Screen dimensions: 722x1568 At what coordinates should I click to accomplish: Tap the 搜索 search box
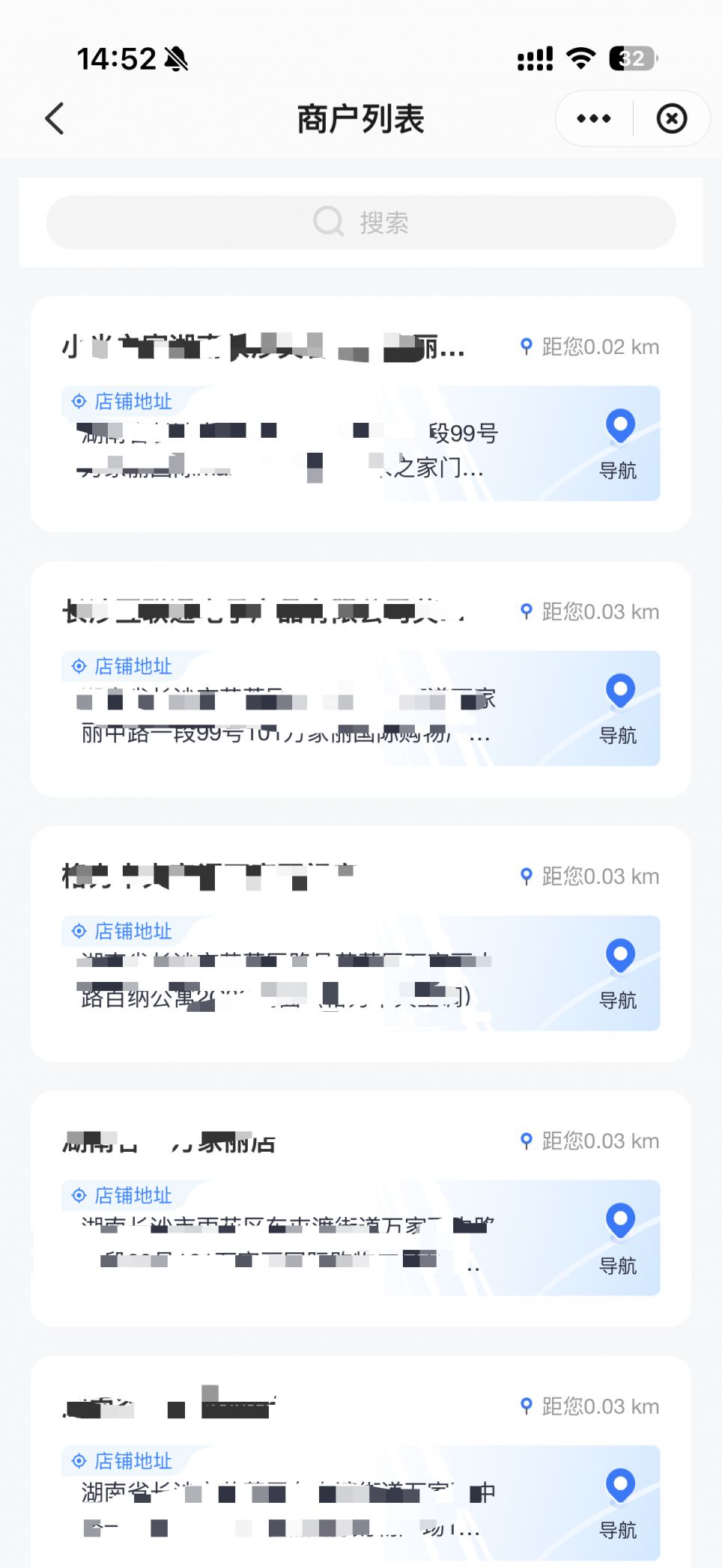click(x=360, y=222)
